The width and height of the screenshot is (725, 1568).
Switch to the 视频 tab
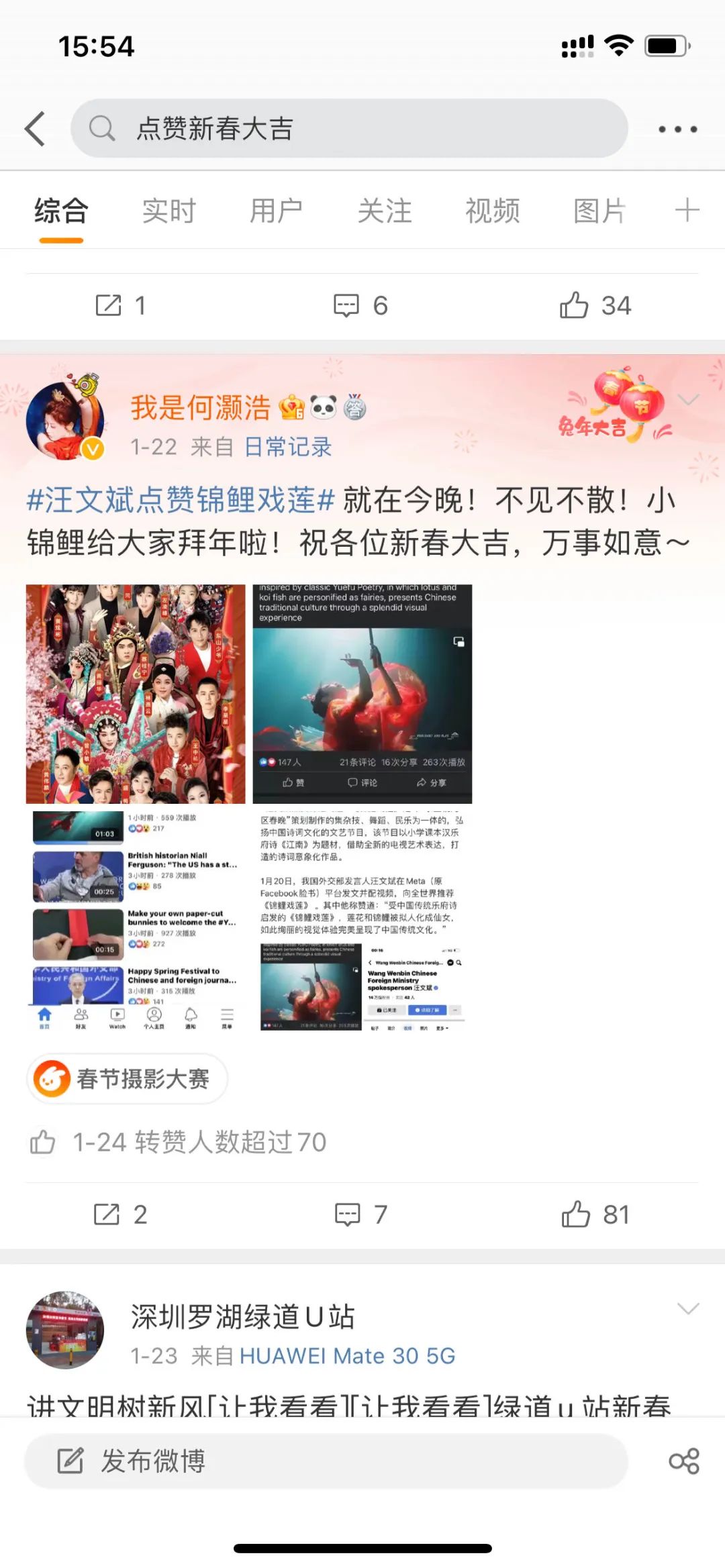tap(492, 211)
